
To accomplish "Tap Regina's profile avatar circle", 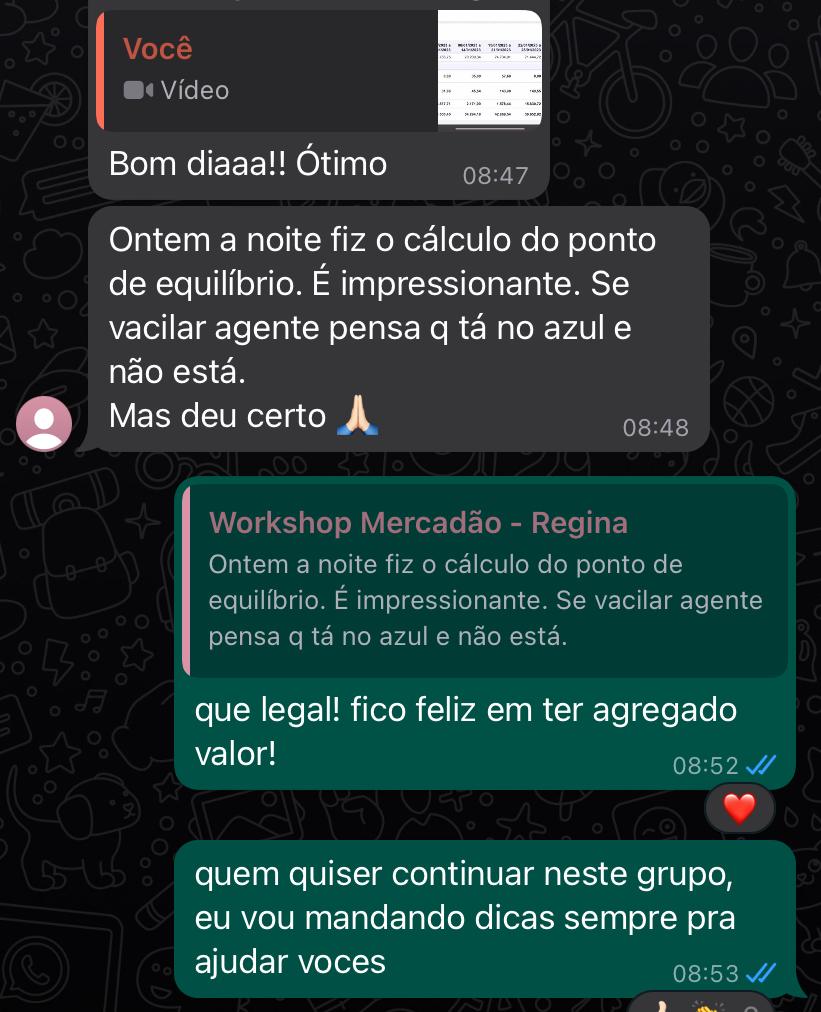I will point(44,423).
